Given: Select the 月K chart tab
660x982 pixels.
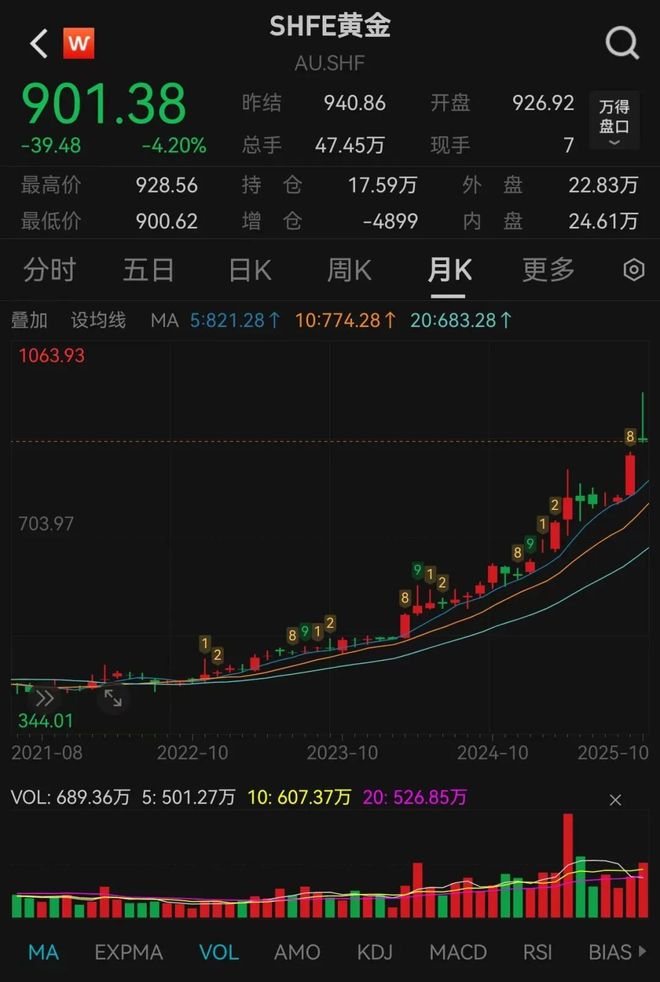Looking at the screenshot, I should tap(449, 270).
